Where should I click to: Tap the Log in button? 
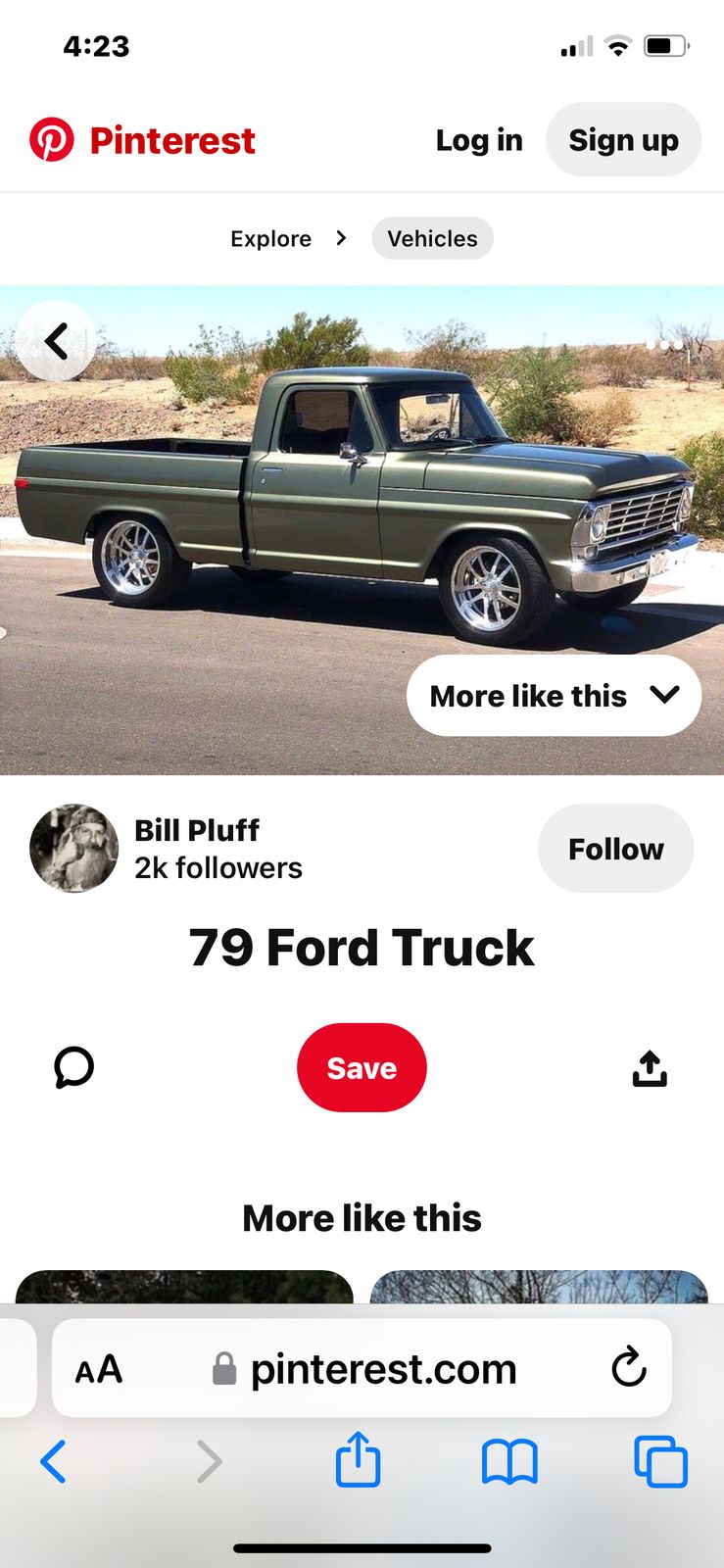point(479,140)
